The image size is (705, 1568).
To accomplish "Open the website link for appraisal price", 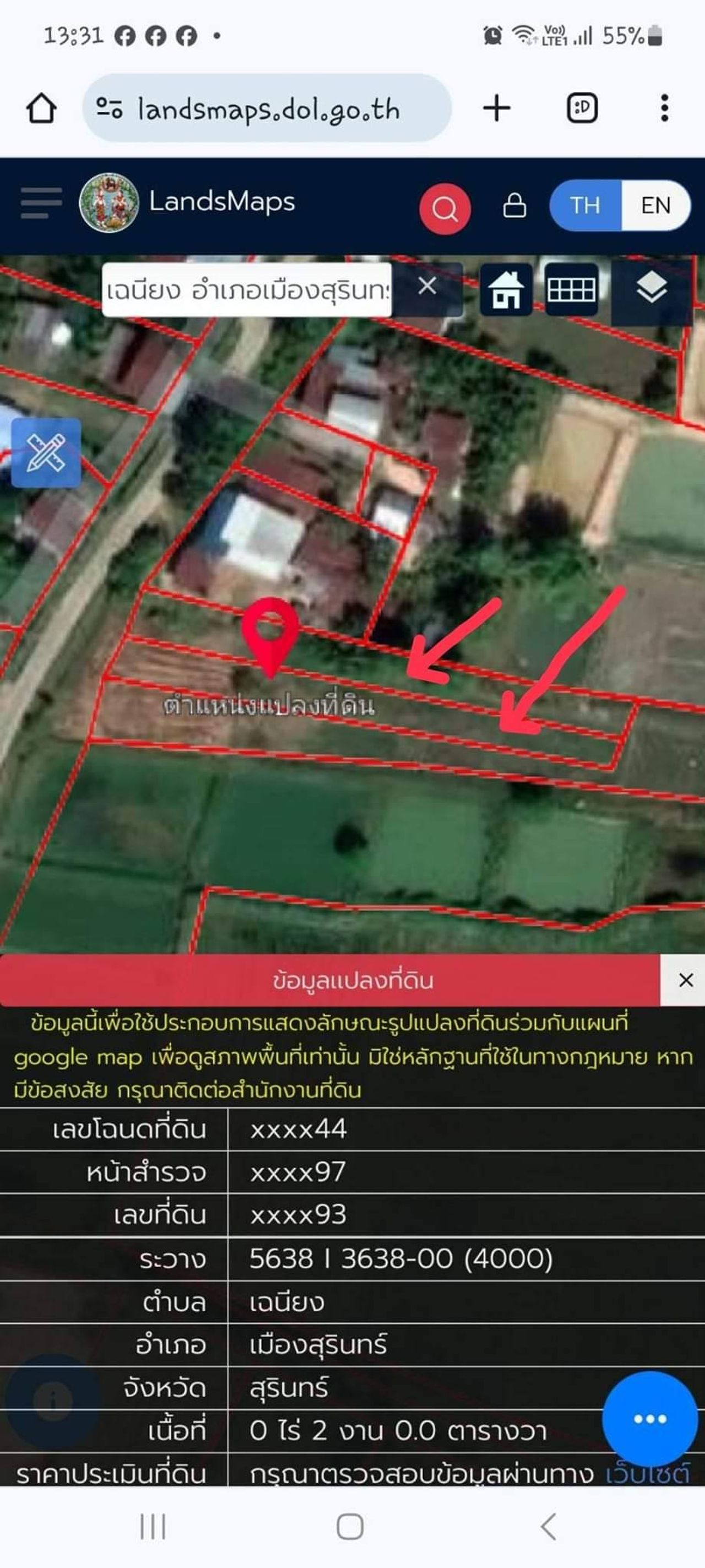I will click(x=647, y=1474).
